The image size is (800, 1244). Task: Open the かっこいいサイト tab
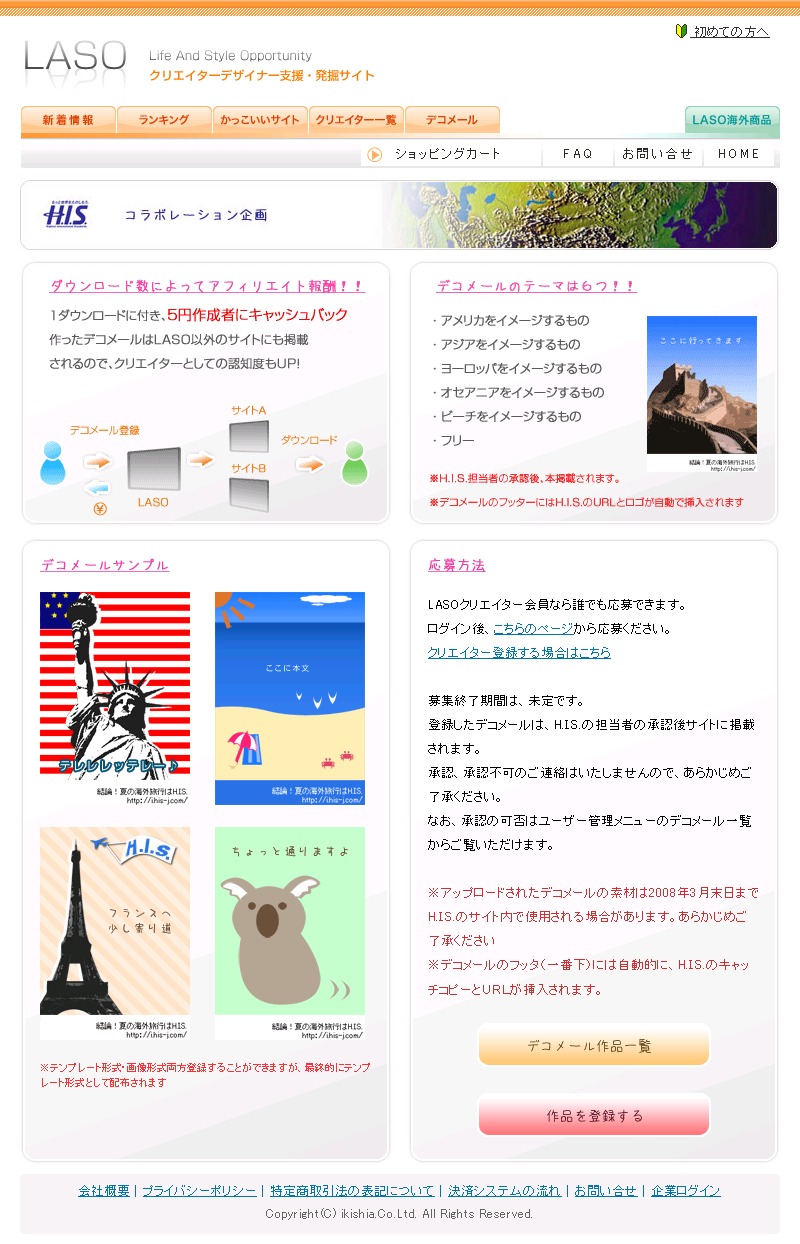(x=260, y=120)
